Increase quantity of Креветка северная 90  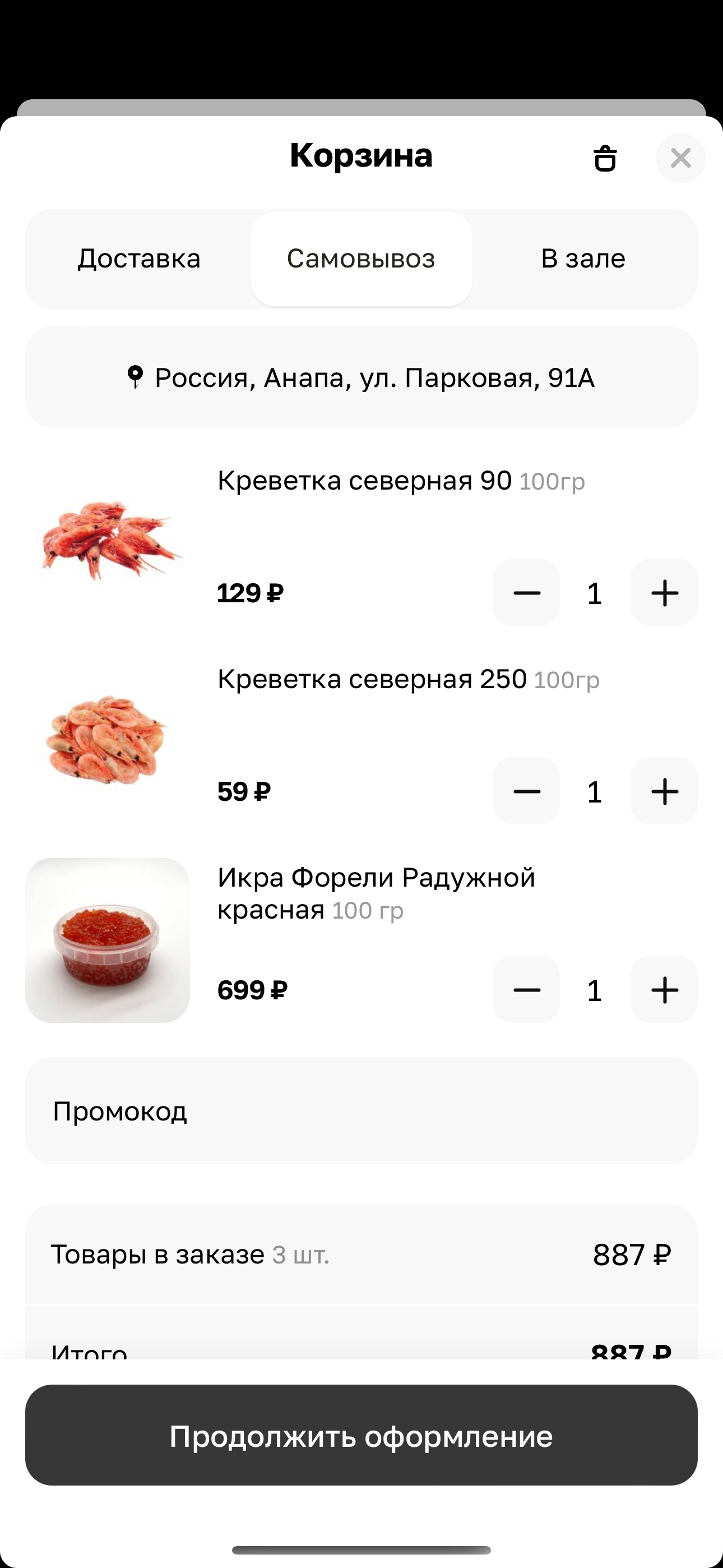(x=664, y=593)
